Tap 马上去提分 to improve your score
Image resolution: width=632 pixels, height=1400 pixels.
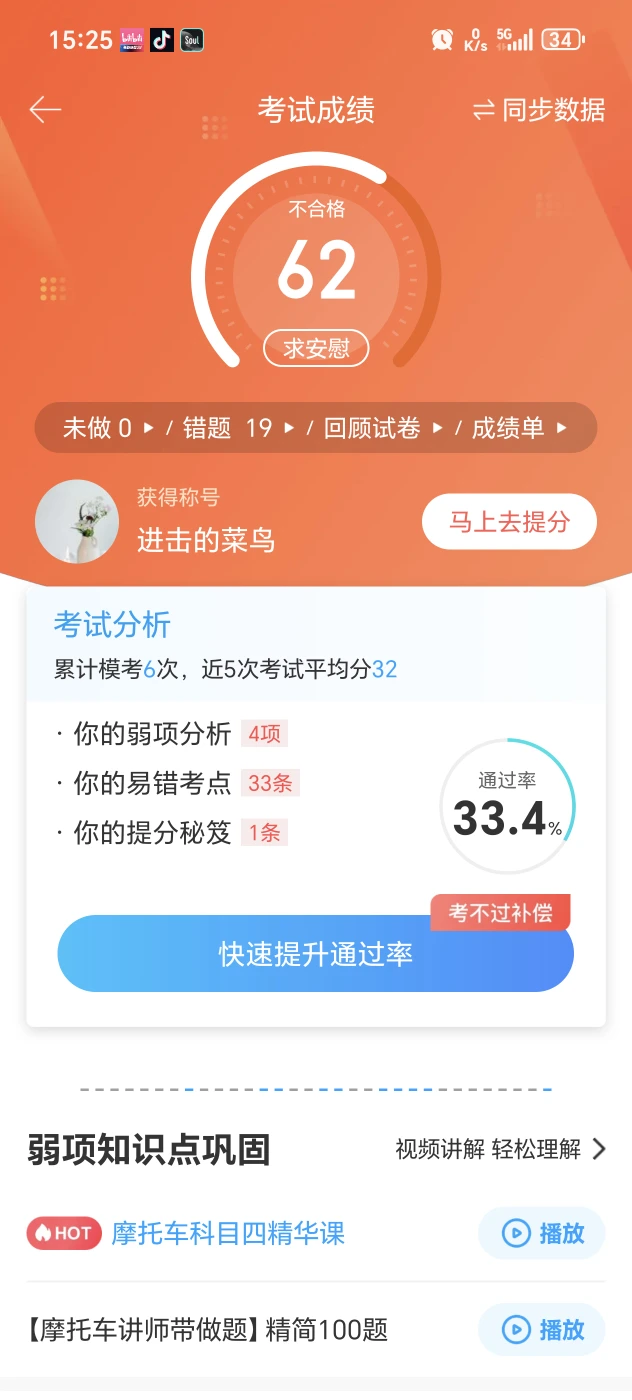coord(509,522)
